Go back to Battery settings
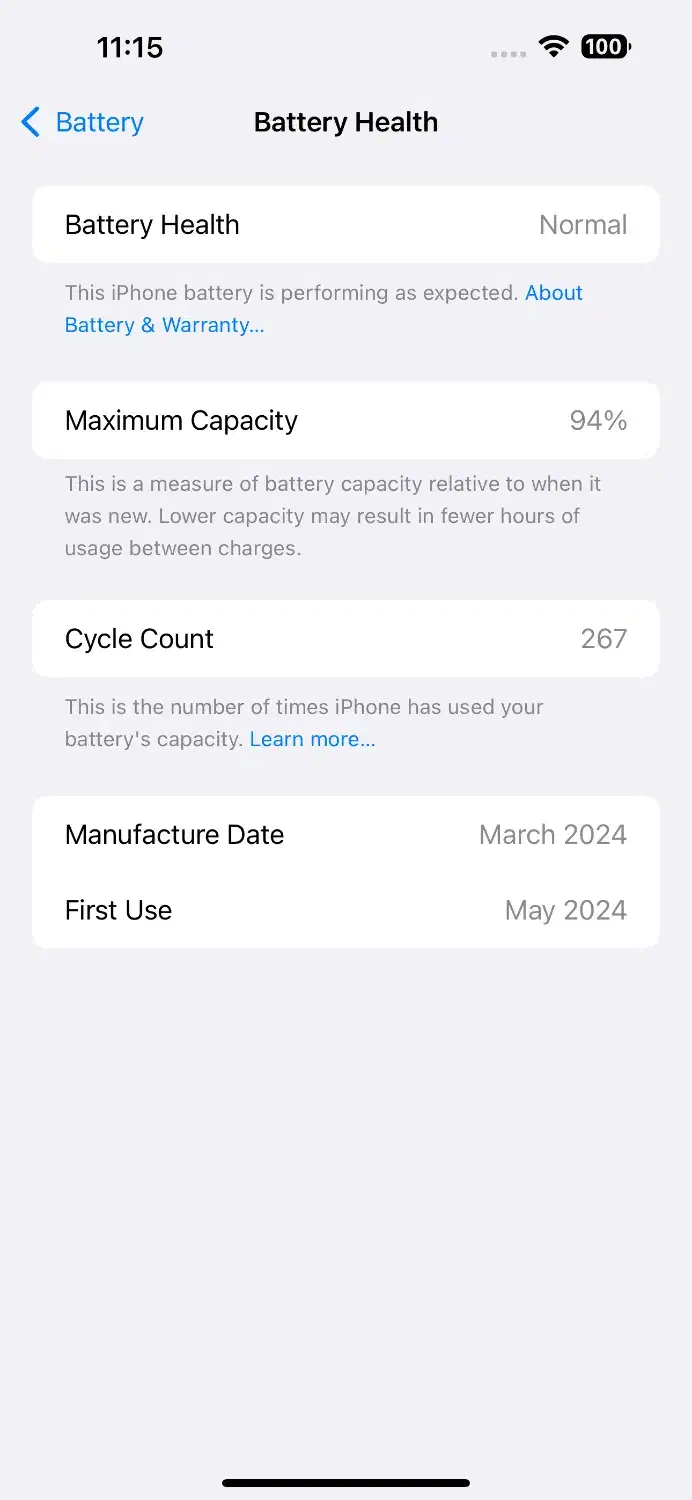This screenshot has height=1500, width=692. (83, 122)
